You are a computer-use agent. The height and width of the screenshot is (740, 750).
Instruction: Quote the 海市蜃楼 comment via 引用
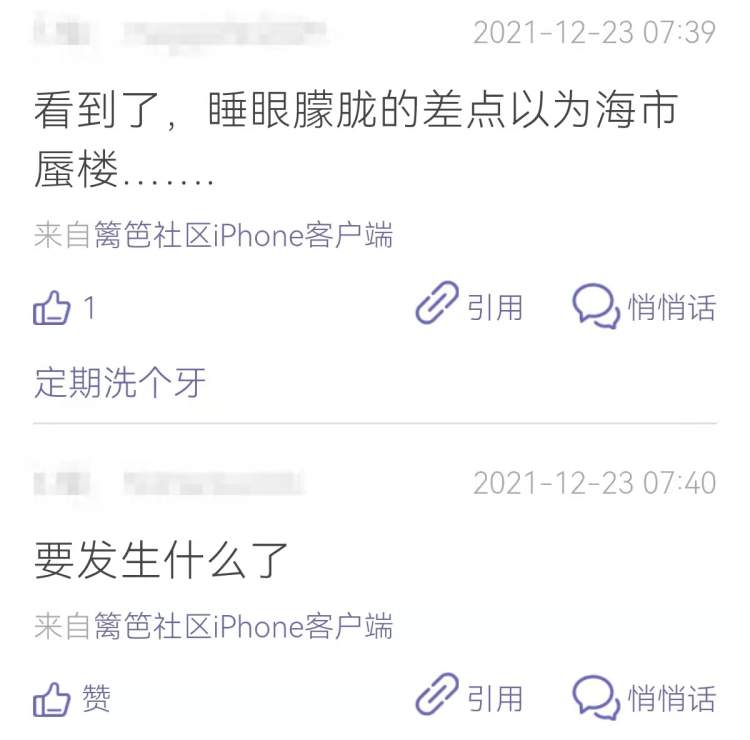470,306
